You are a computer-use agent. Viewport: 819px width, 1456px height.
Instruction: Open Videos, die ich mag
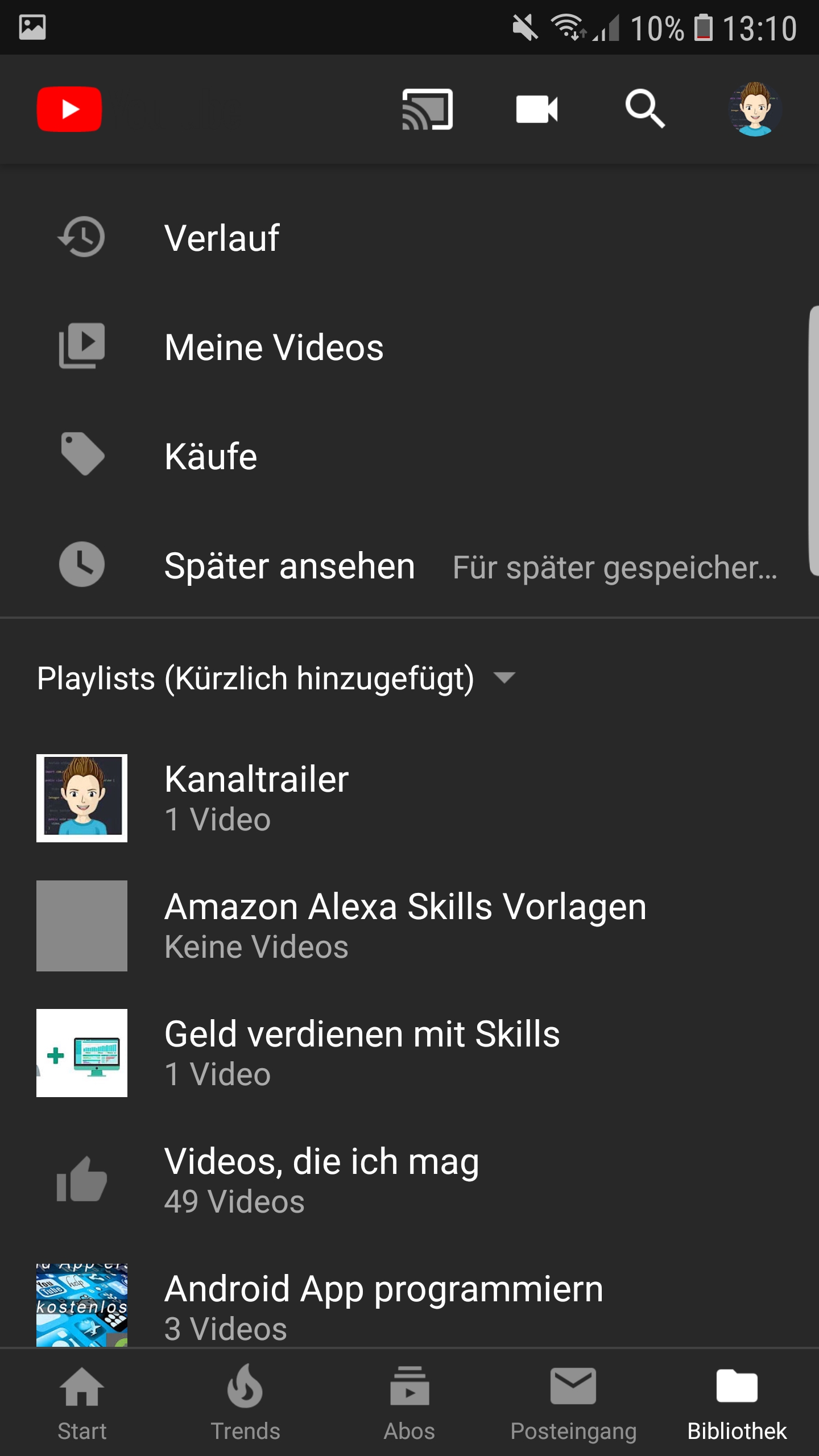[x=321, y=1180]
